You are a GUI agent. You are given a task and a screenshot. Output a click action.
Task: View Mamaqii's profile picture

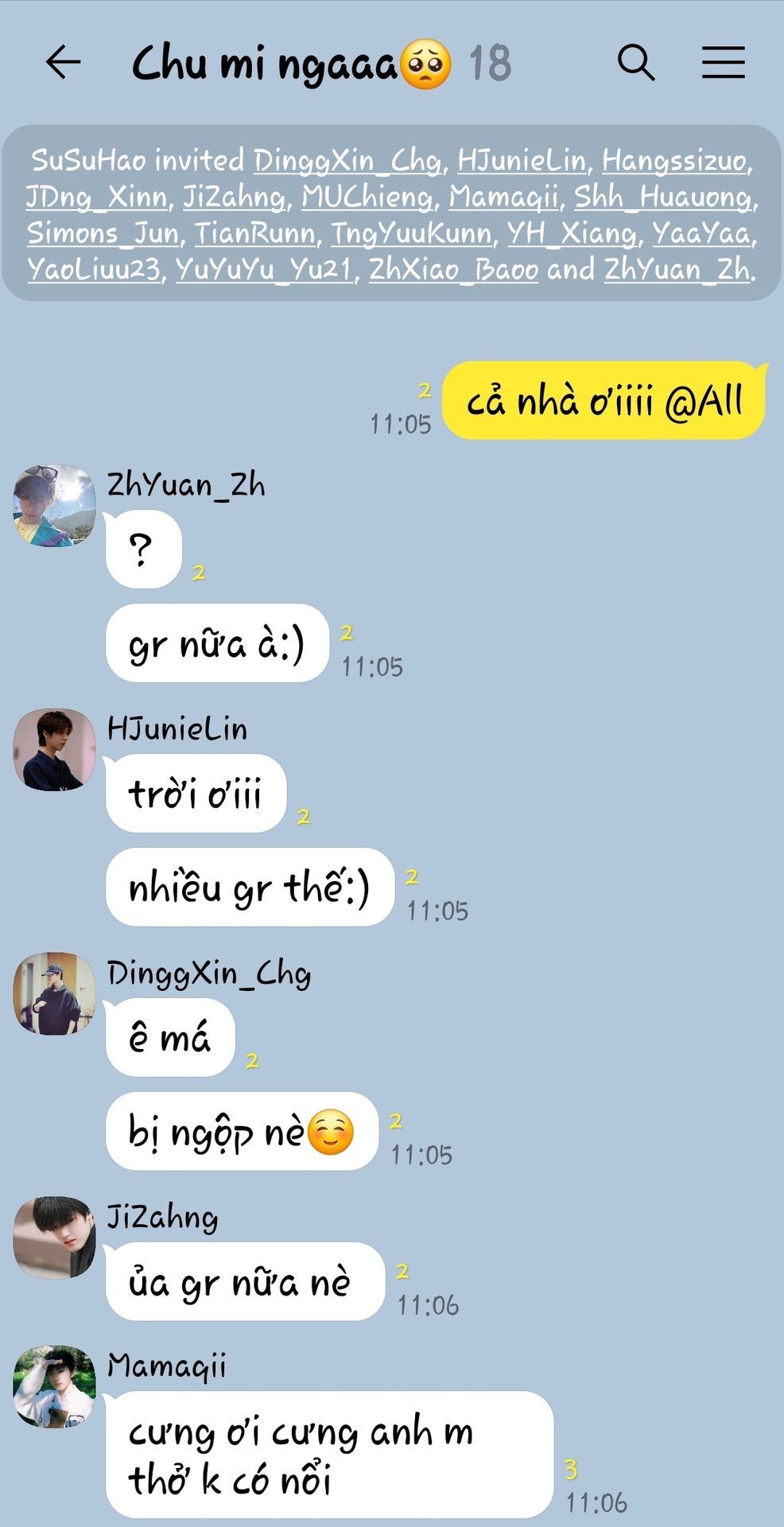click(x=54, y=1387)
